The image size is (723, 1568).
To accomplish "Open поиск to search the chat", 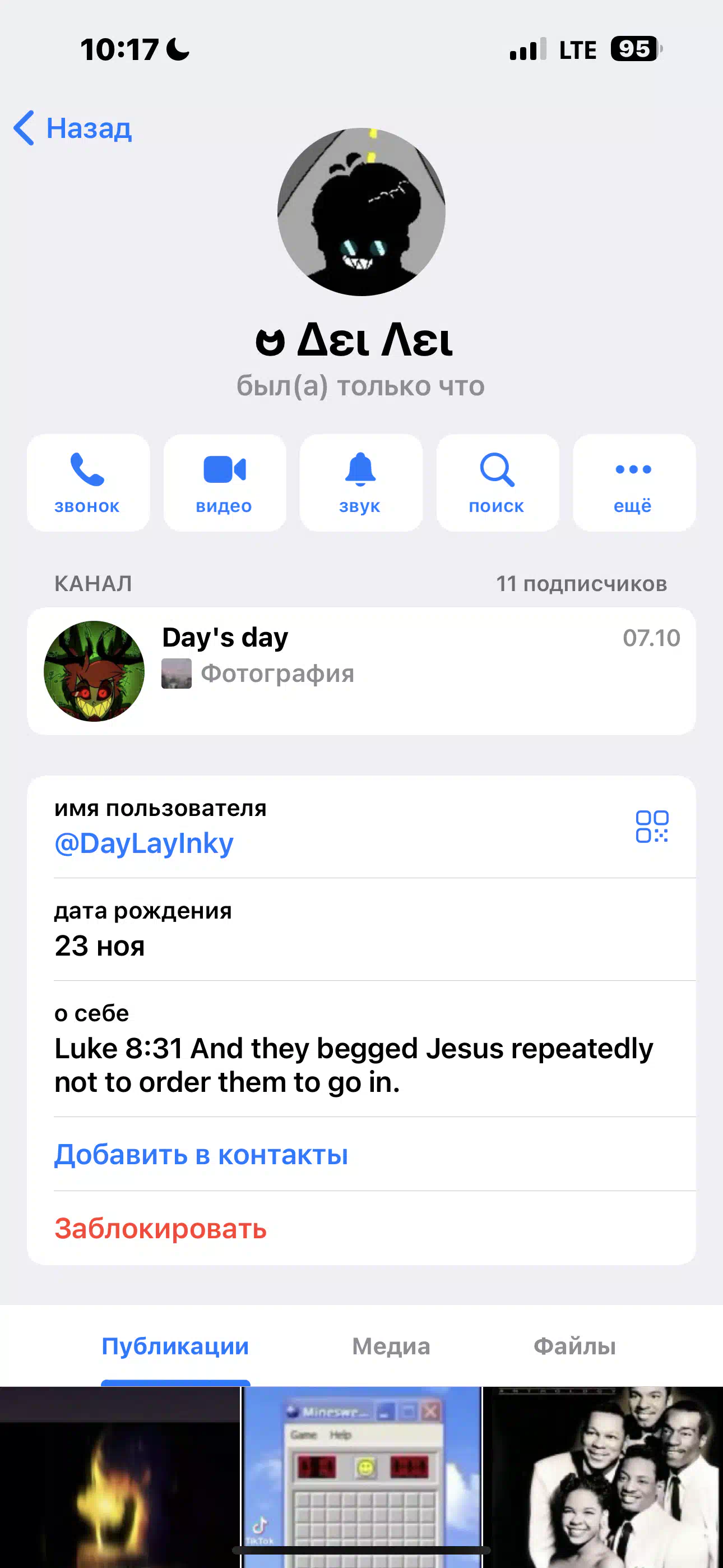I will coord(497,483).
